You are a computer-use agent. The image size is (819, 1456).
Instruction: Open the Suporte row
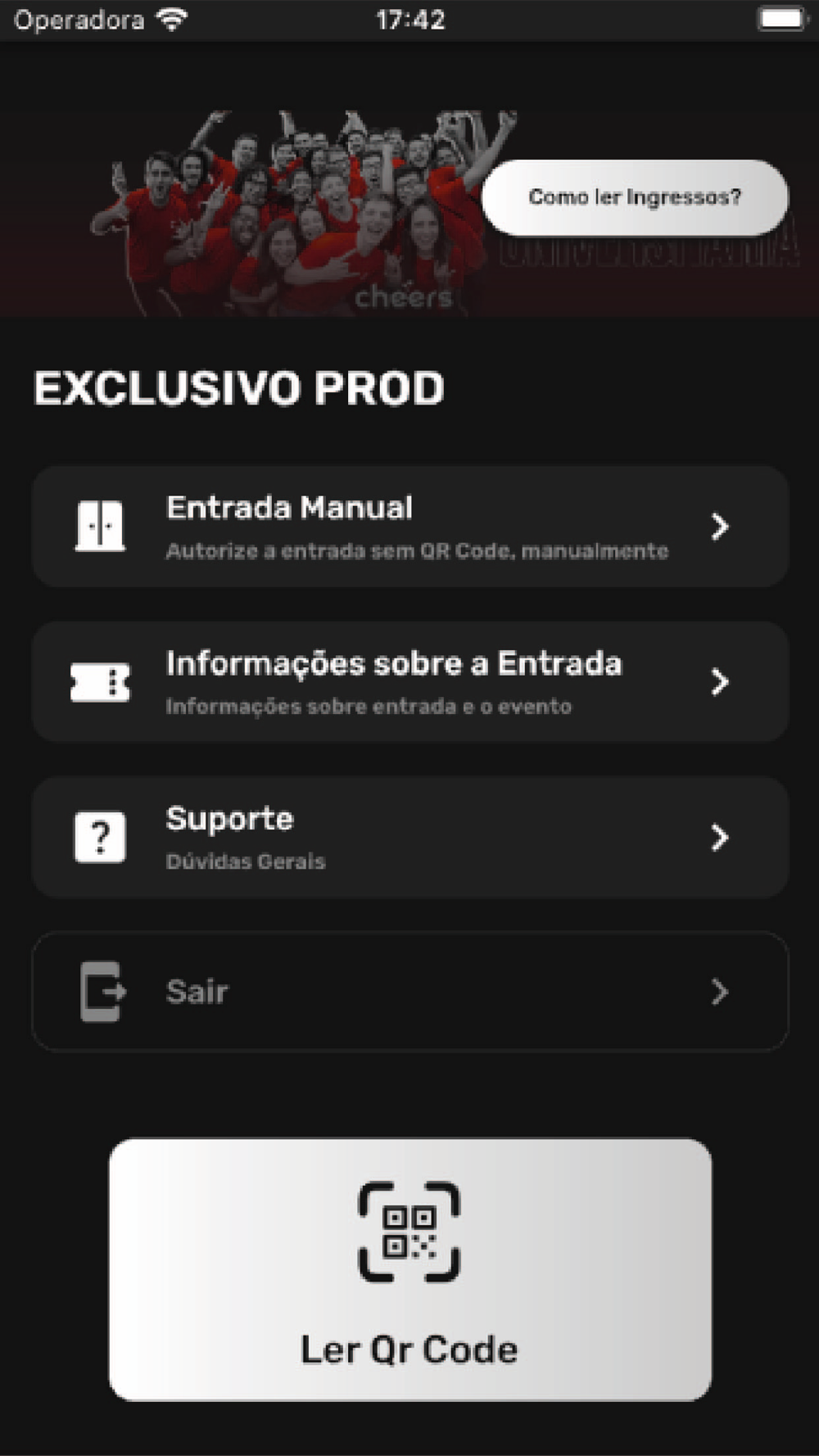[x=410, y=838]
